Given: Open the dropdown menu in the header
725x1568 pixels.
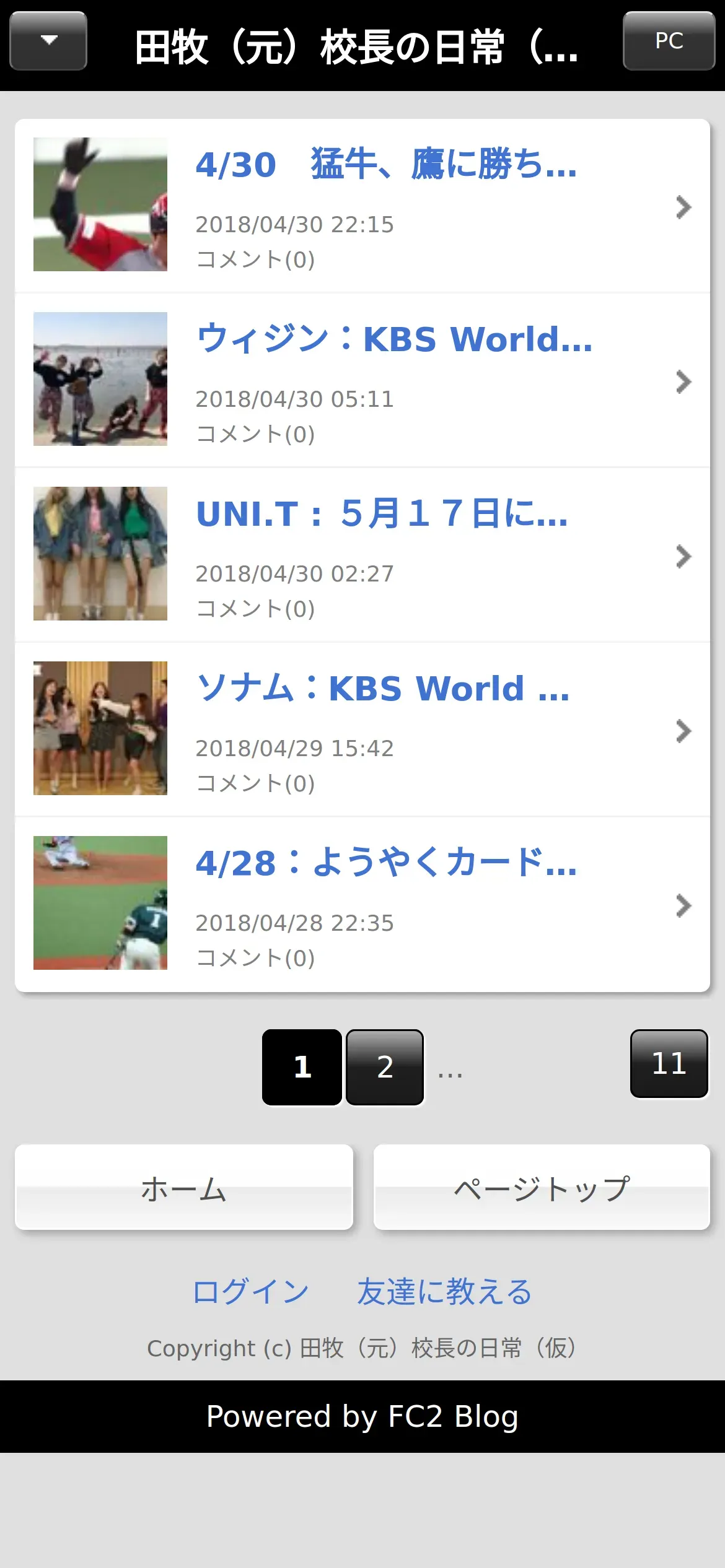Looking at the screenshot, I should (x=48, y=41).
